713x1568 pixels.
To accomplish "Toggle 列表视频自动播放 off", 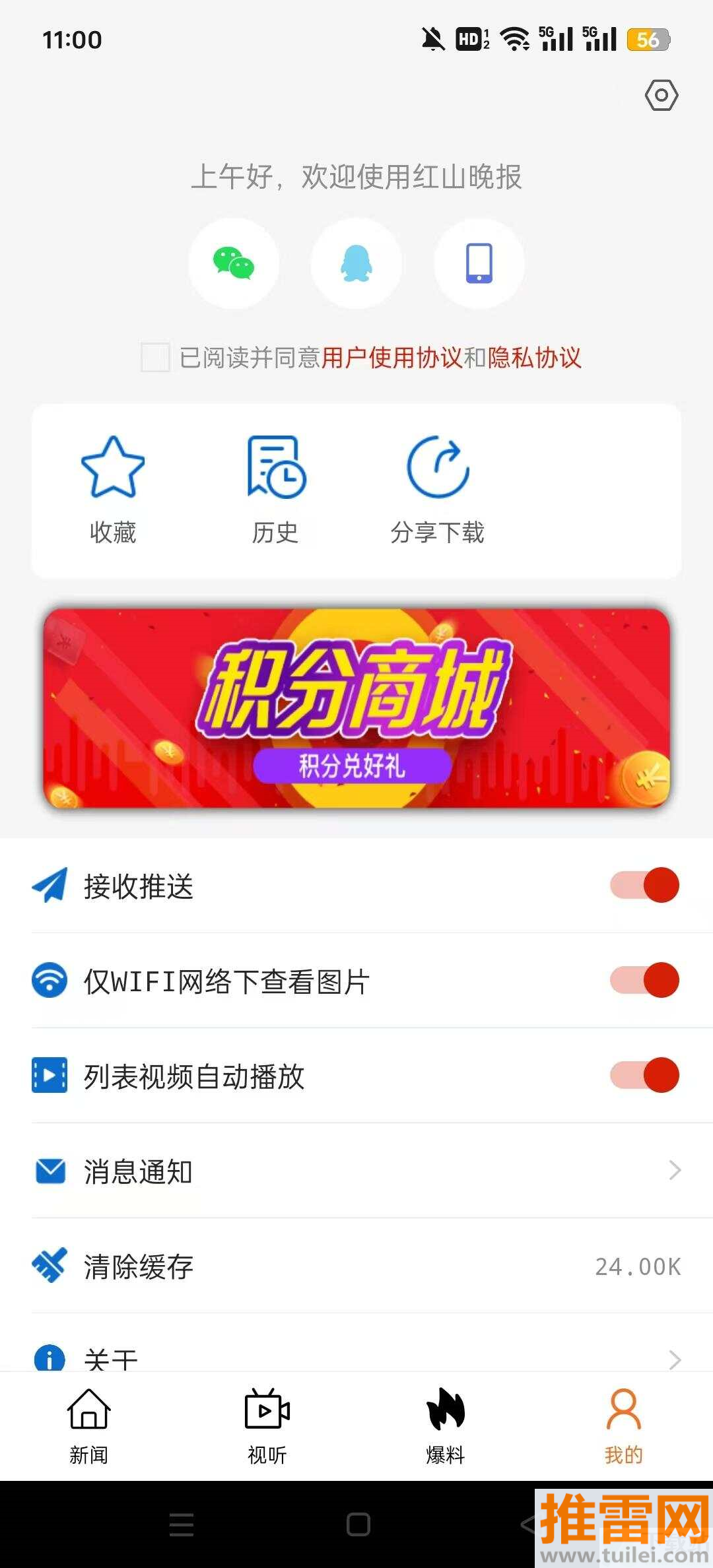I will tap(644, 1075).
